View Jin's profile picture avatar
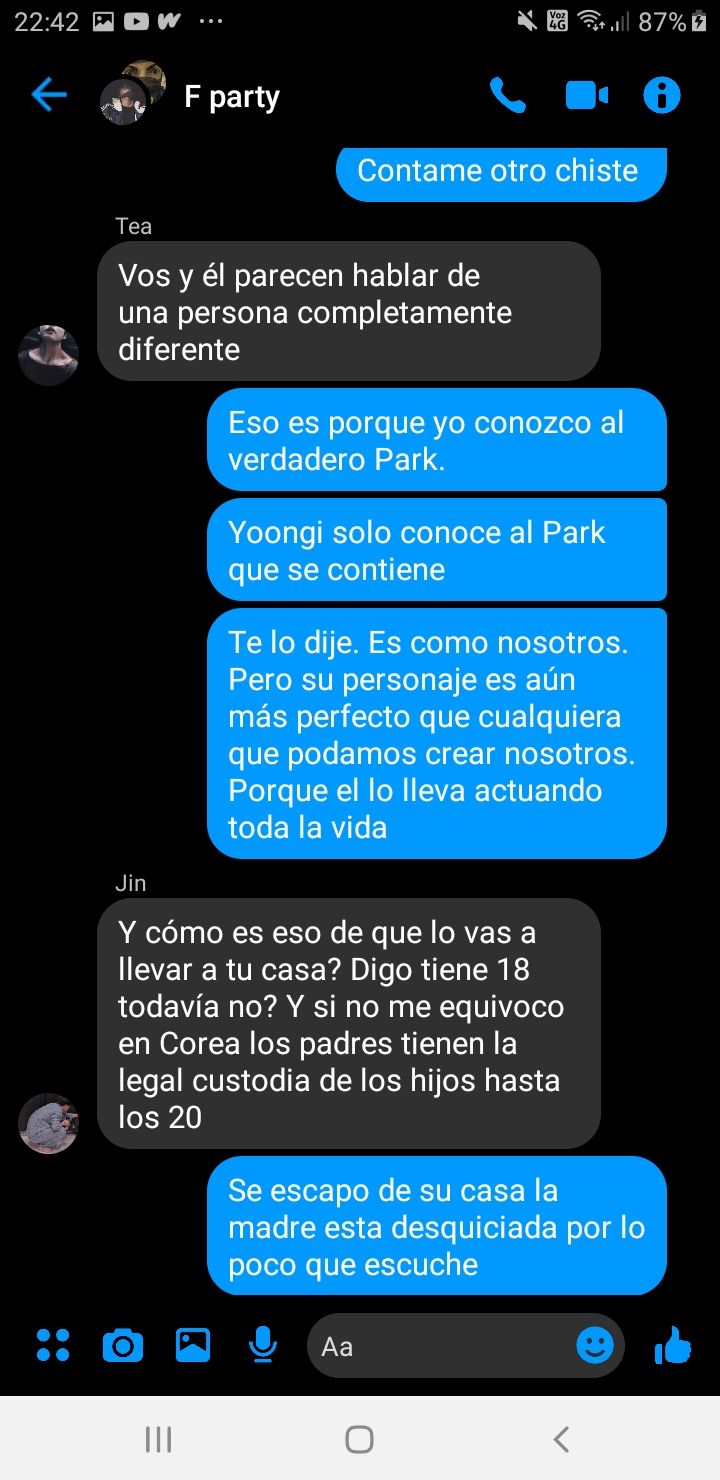Image resolution: width=720 pixels, height=1480 pixels. coord(49,1123)
